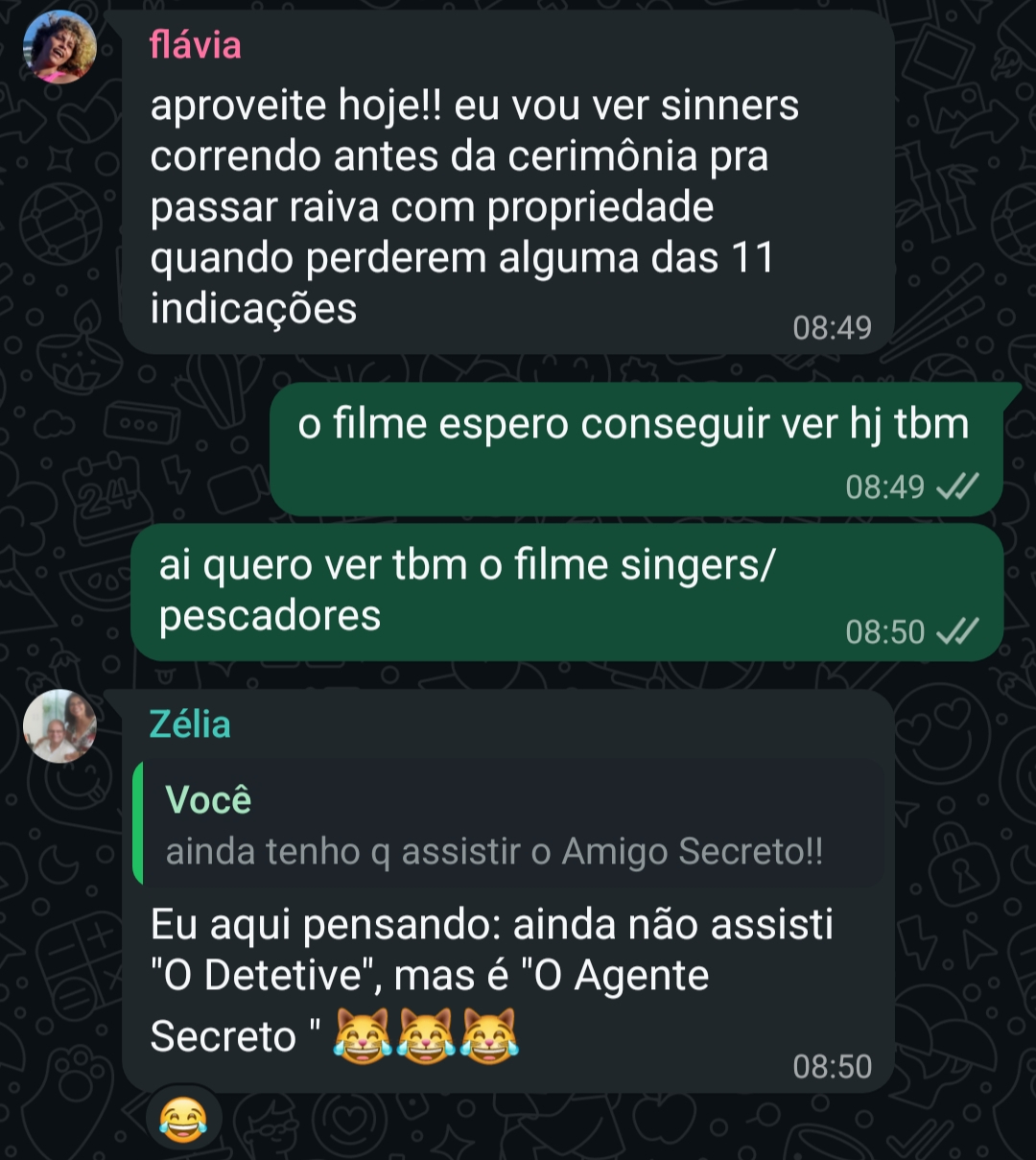Tap Zélia's sender name
Screen dimensions: 1036x1160
(x=190, y=724)
